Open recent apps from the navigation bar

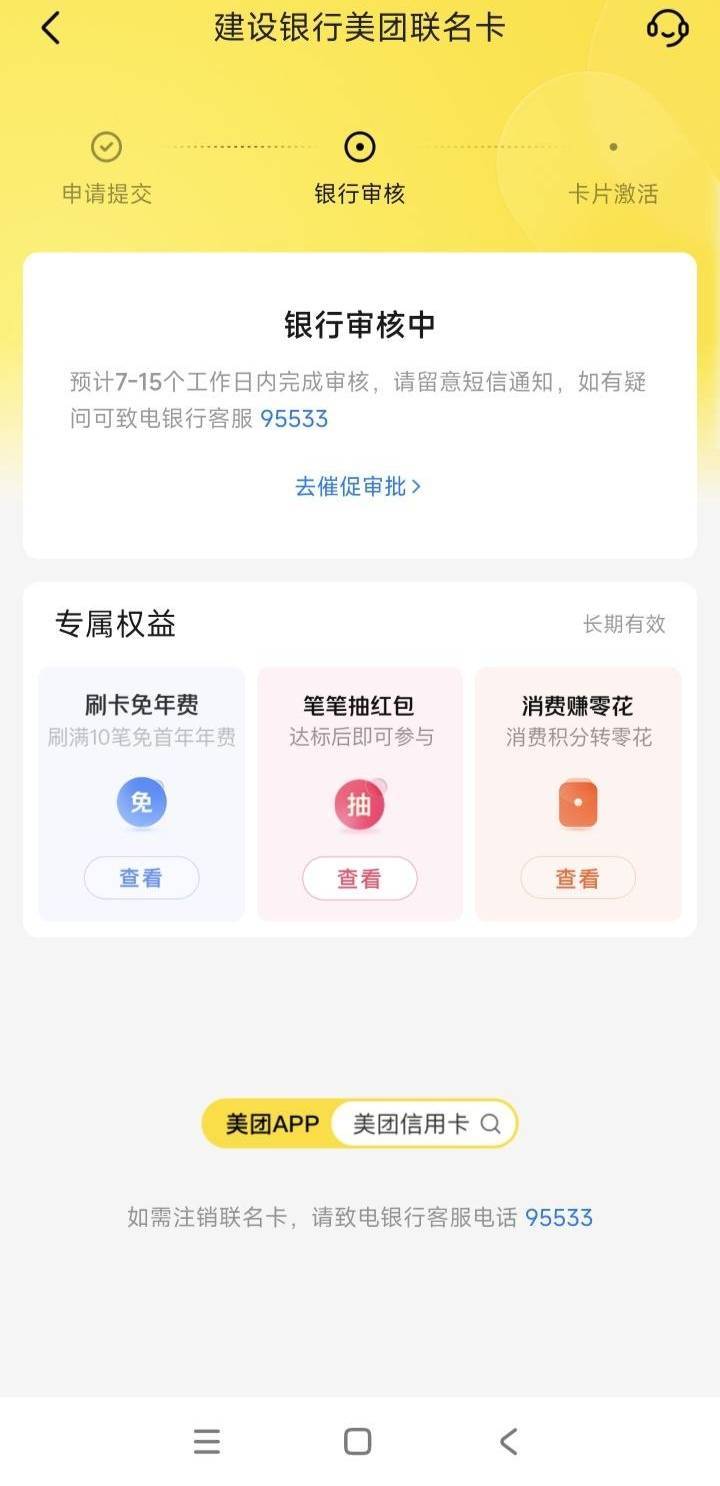[x=207, y=1441]
